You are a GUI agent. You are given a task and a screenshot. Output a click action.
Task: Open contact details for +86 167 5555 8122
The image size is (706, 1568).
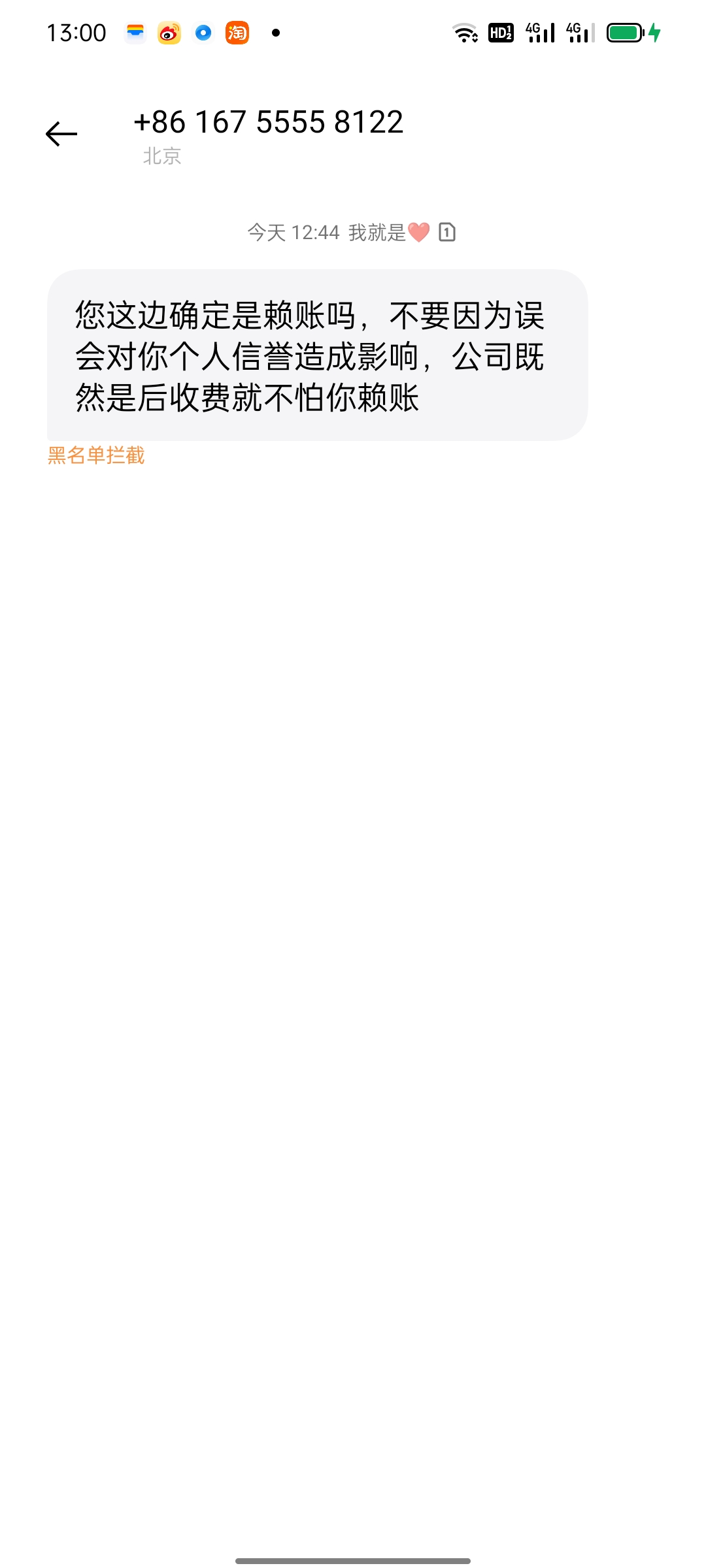click(x=268, y=122)
